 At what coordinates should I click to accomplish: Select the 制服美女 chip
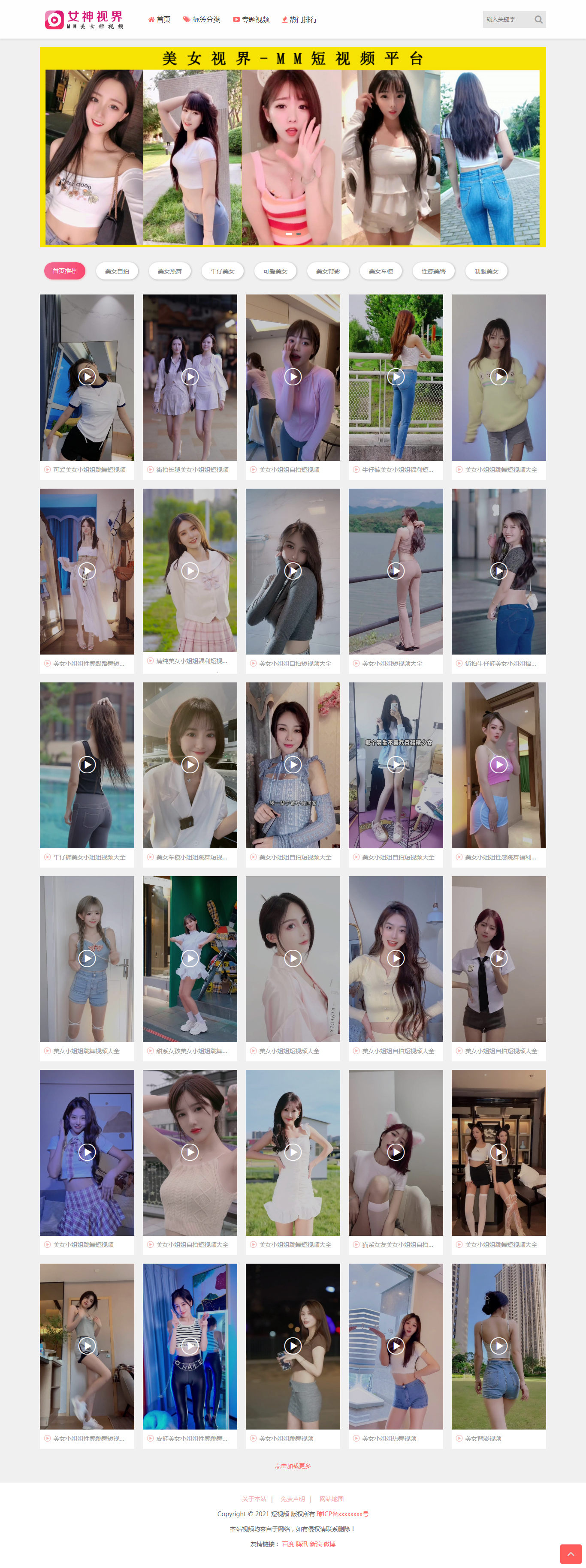tap(486, 271)
